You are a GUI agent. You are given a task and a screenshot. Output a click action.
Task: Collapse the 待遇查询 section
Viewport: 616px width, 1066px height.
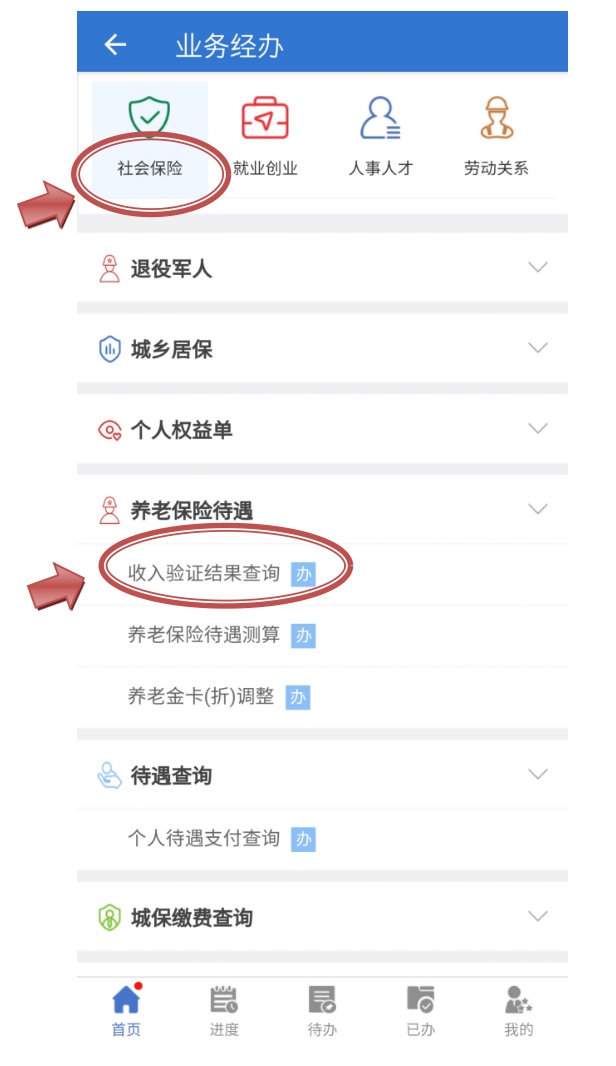[322, 775]
